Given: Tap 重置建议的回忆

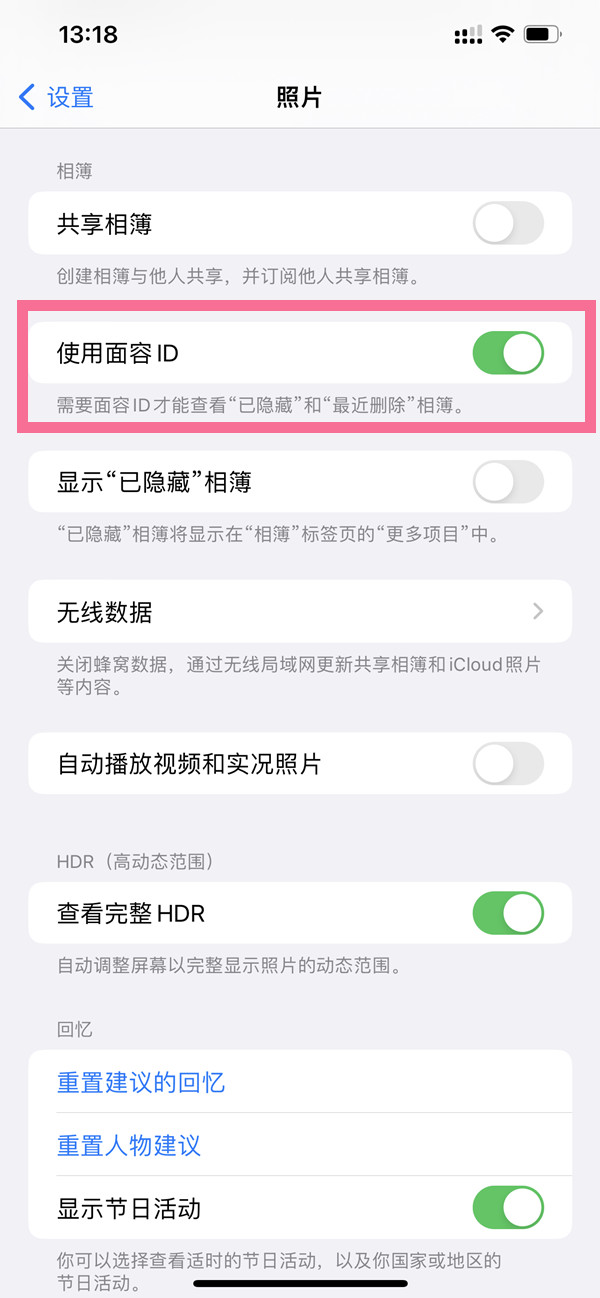Looking at the screenshot, I should 141,1082.
